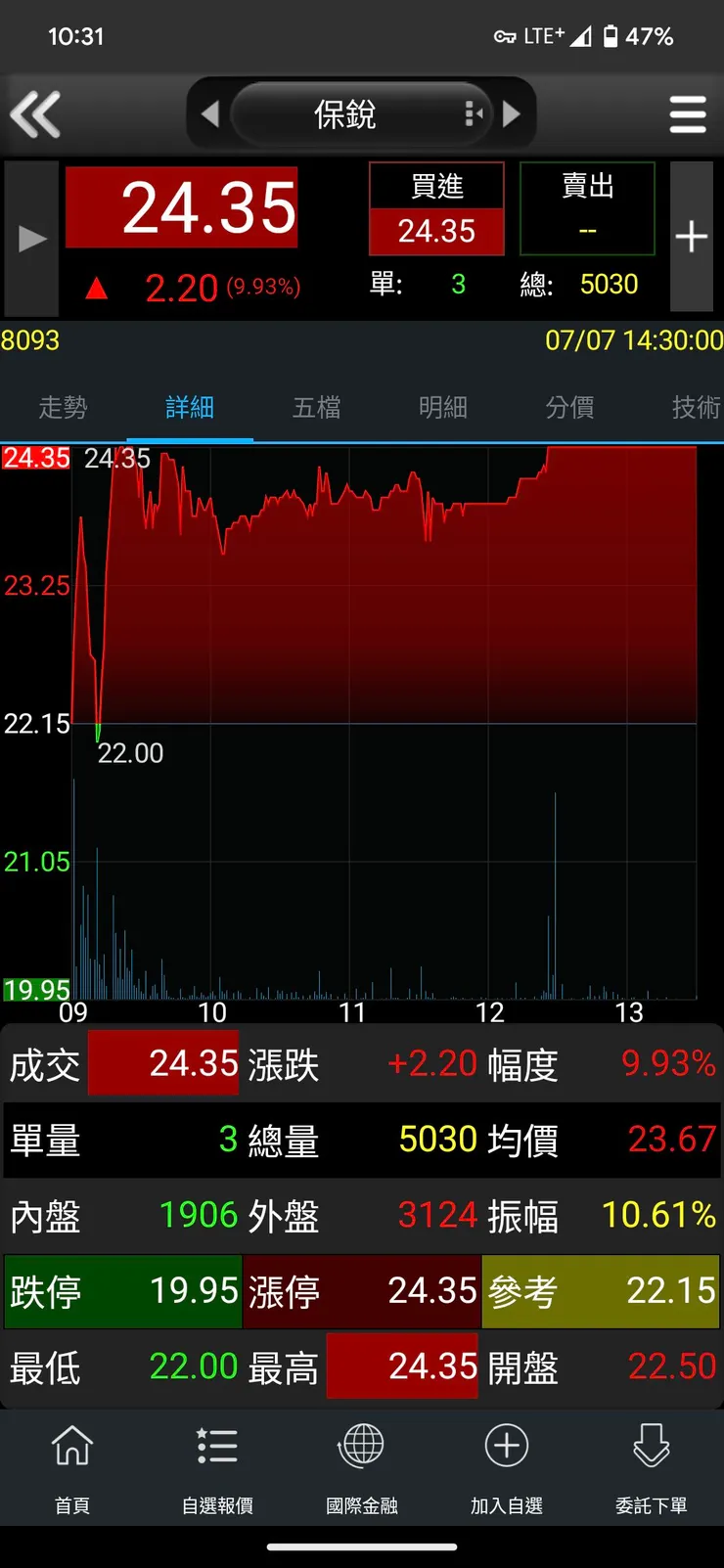The width and height of the screenshot is (724, 1568).
Task: Add stock via 加入自選
Action: [507, 1466]
